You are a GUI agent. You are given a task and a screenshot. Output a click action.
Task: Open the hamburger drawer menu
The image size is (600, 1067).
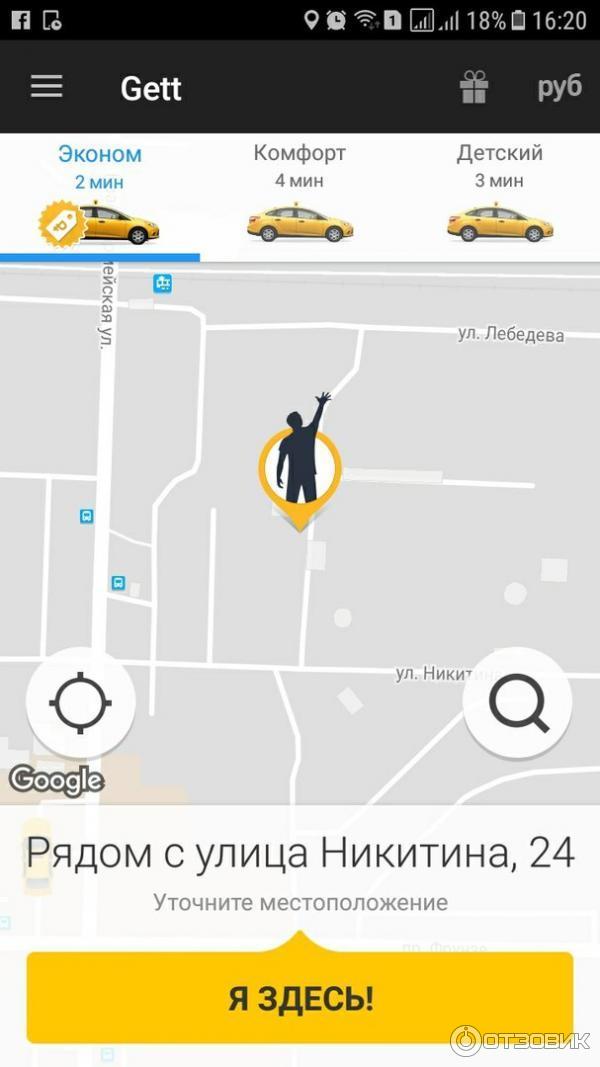46,87
